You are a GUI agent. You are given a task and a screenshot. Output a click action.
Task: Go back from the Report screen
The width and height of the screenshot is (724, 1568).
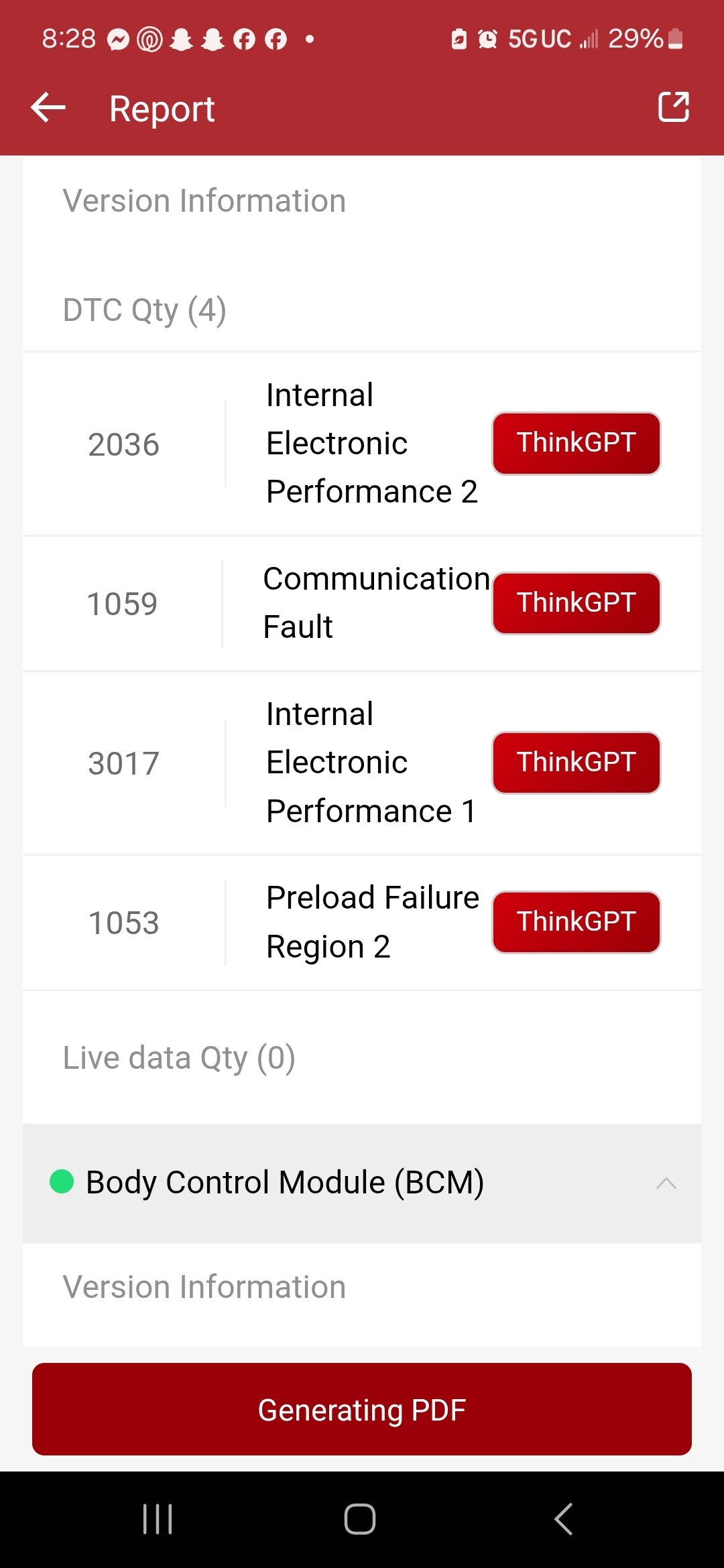coord(48,108)
